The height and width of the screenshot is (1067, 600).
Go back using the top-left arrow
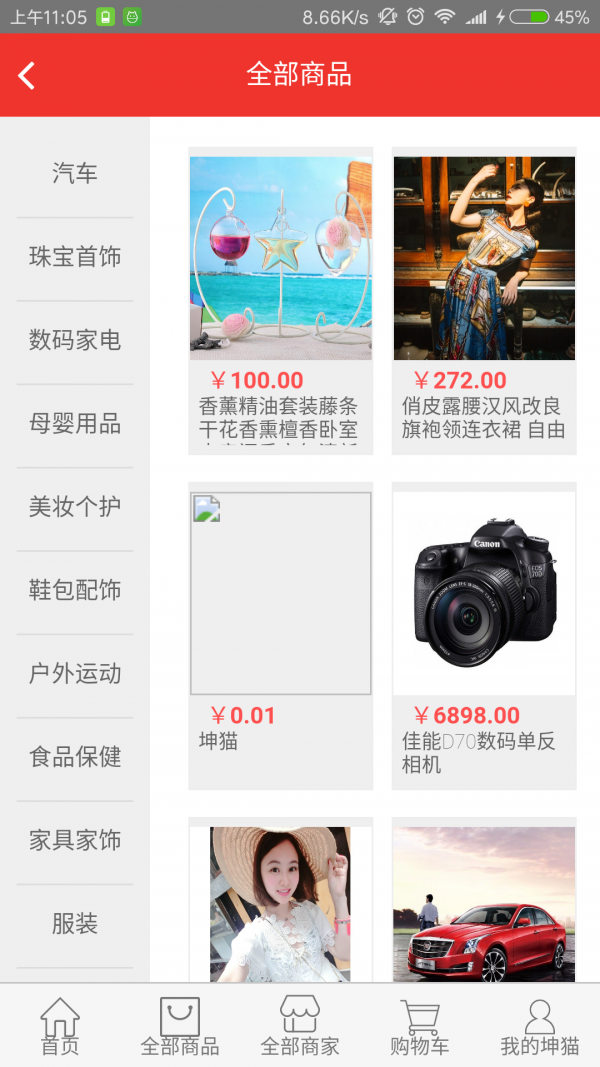27,75
